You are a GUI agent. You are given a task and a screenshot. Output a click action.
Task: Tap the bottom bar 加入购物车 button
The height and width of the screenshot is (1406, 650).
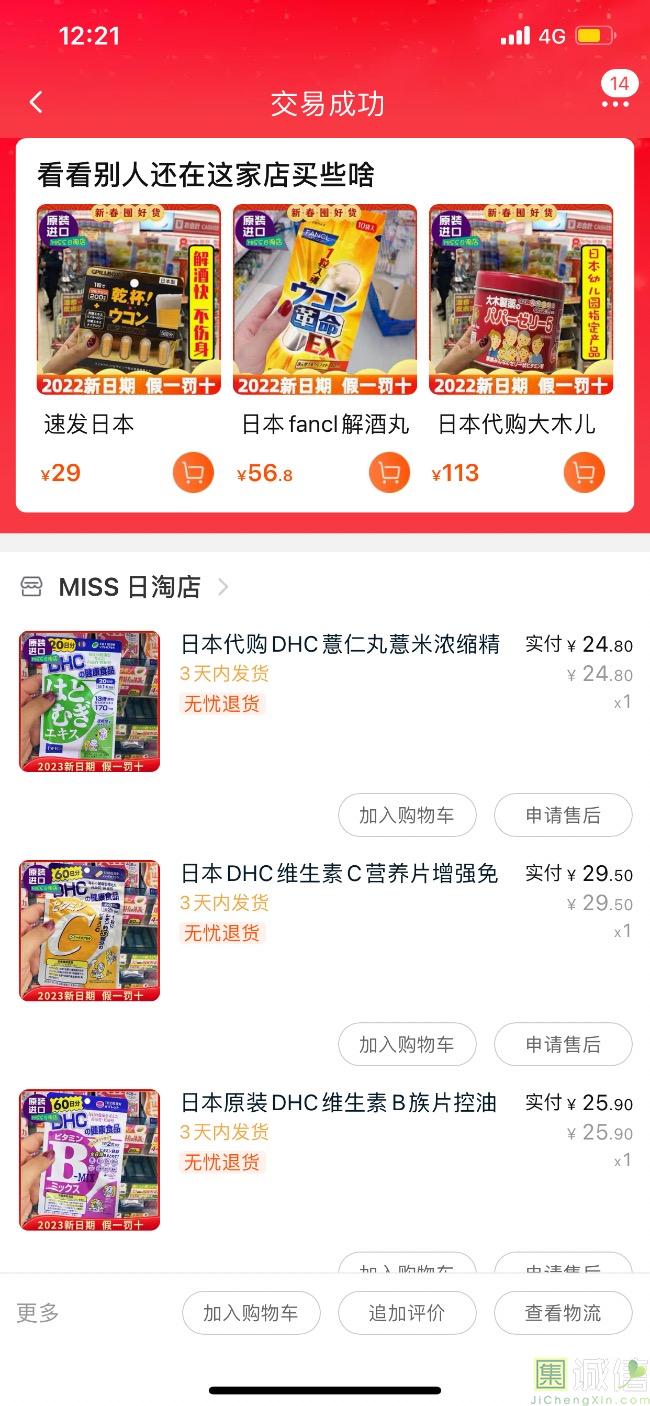pyautogui.click(x=250, y=1313)
